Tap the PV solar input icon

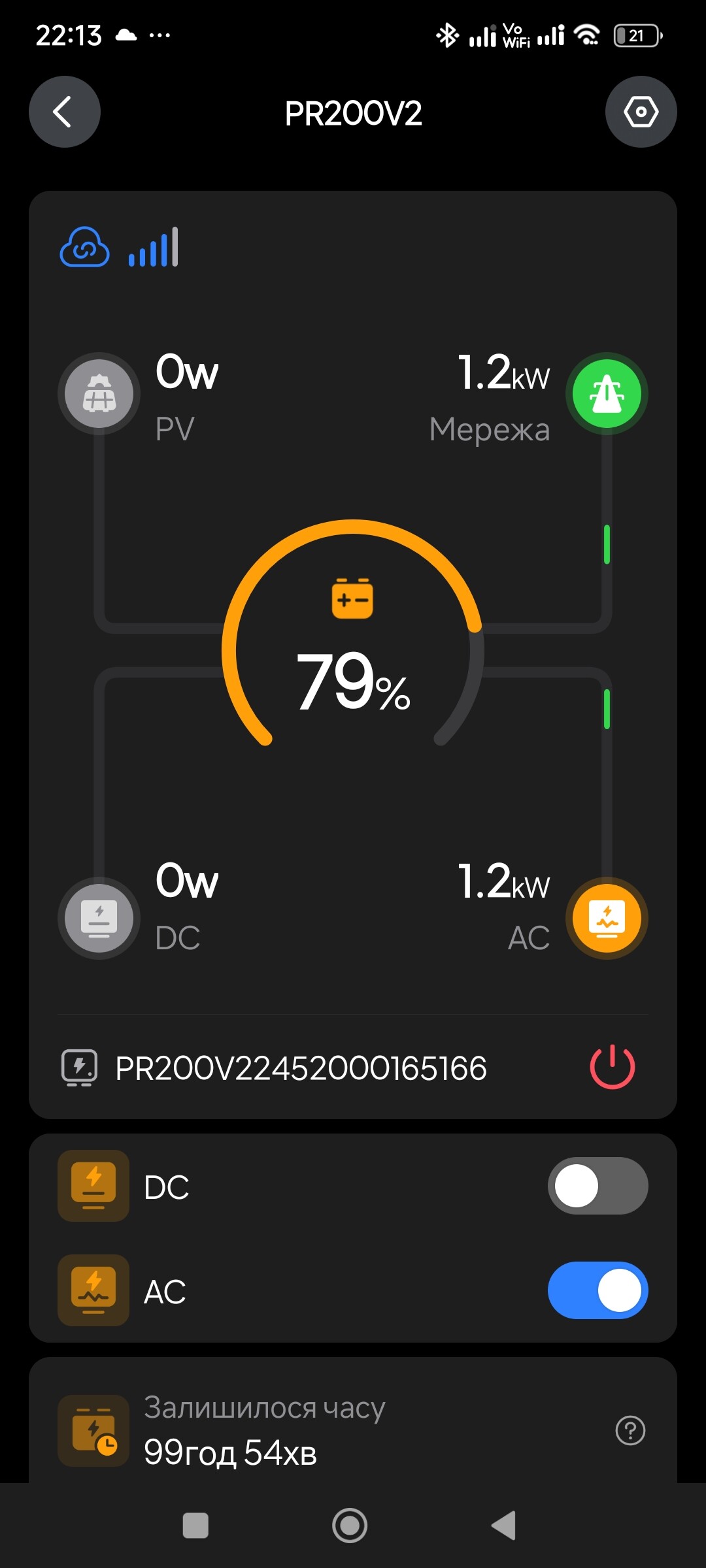tap(99, 393)
